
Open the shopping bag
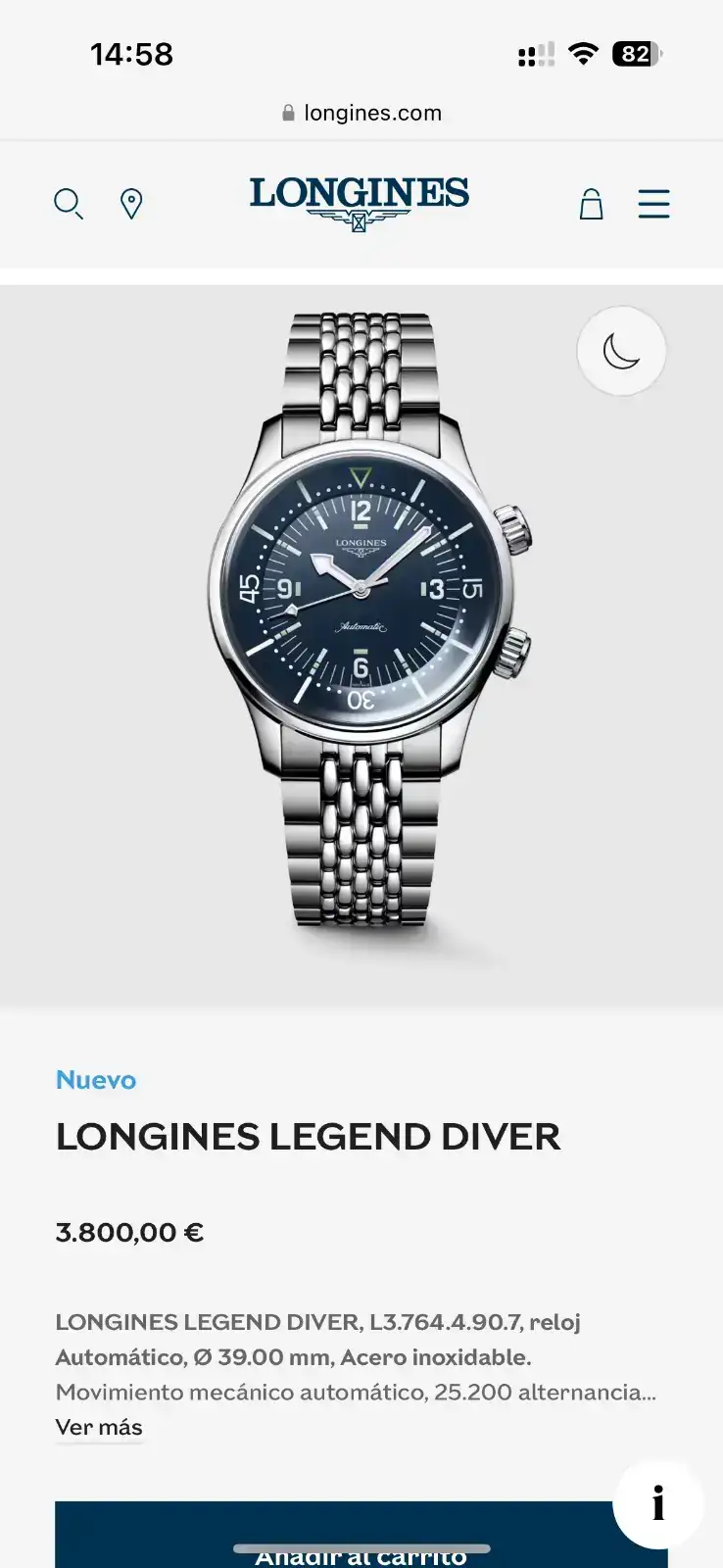(x=591, y=204)
